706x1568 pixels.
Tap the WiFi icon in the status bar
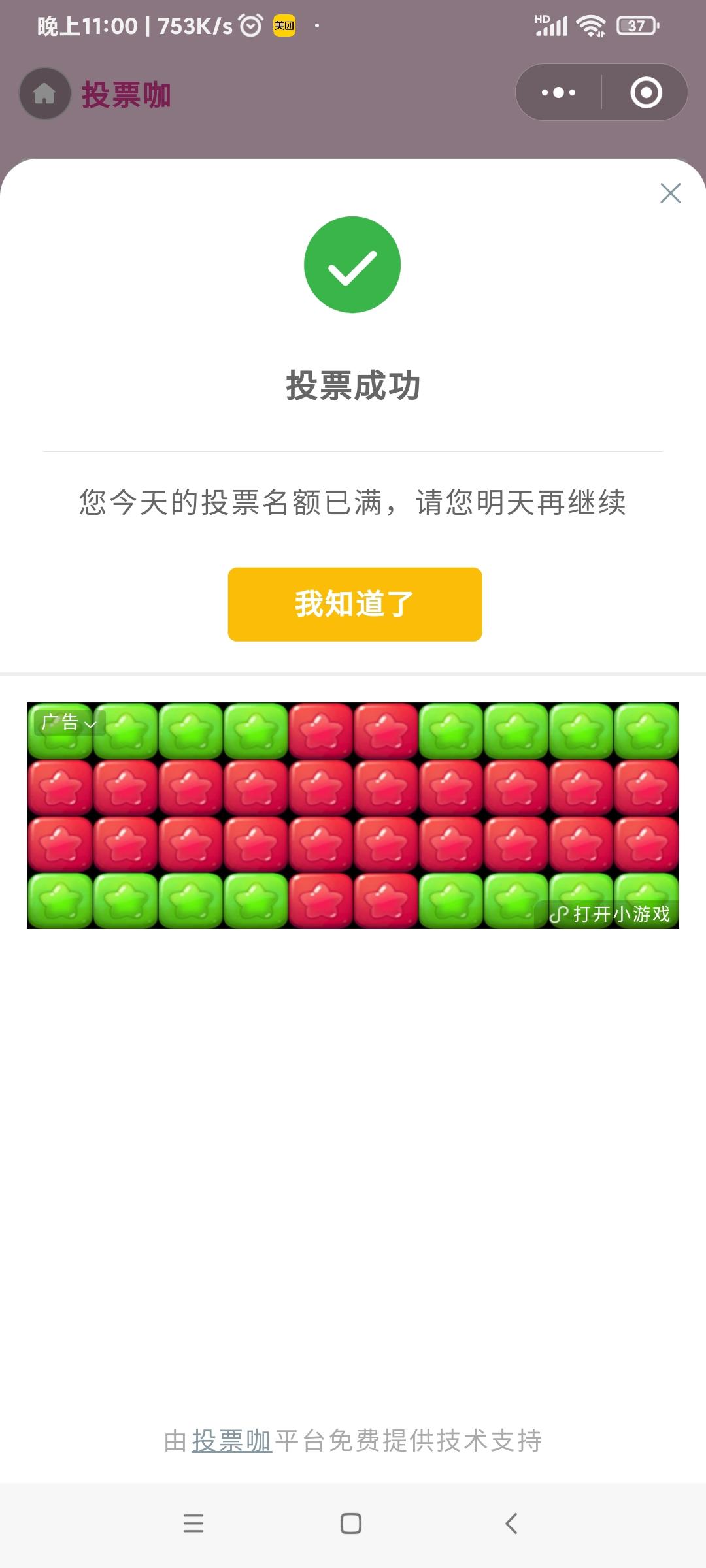[x=590, y=25]
